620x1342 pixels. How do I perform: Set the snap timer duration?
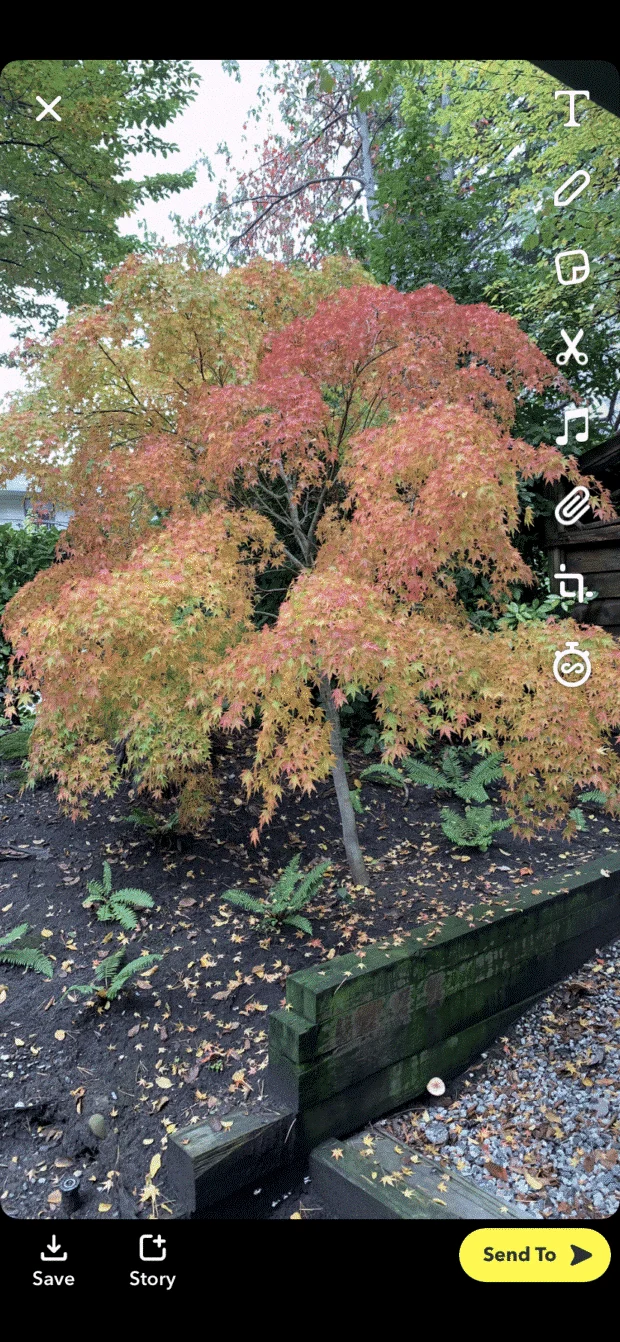coord(571,665)
